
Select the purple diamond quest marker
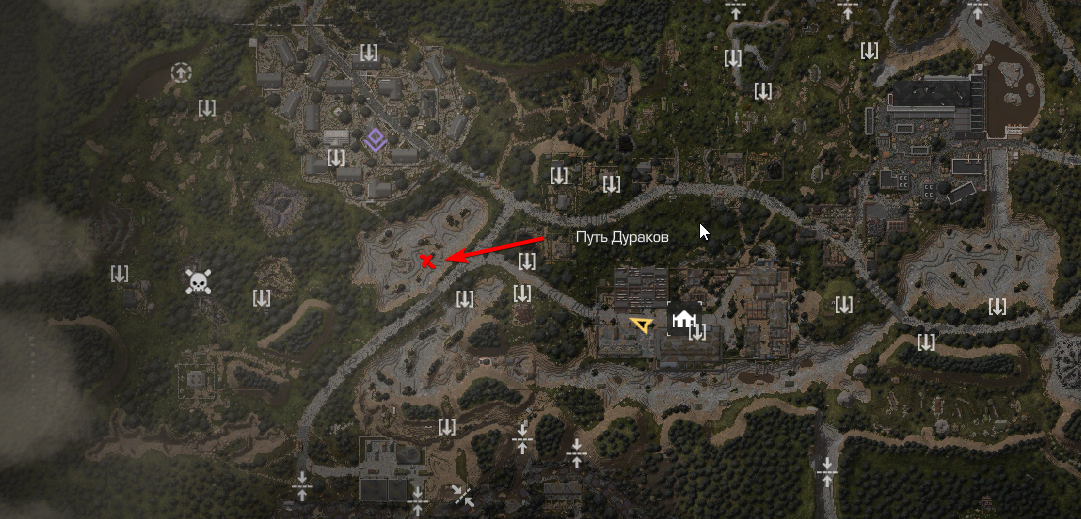pos(375,140)
